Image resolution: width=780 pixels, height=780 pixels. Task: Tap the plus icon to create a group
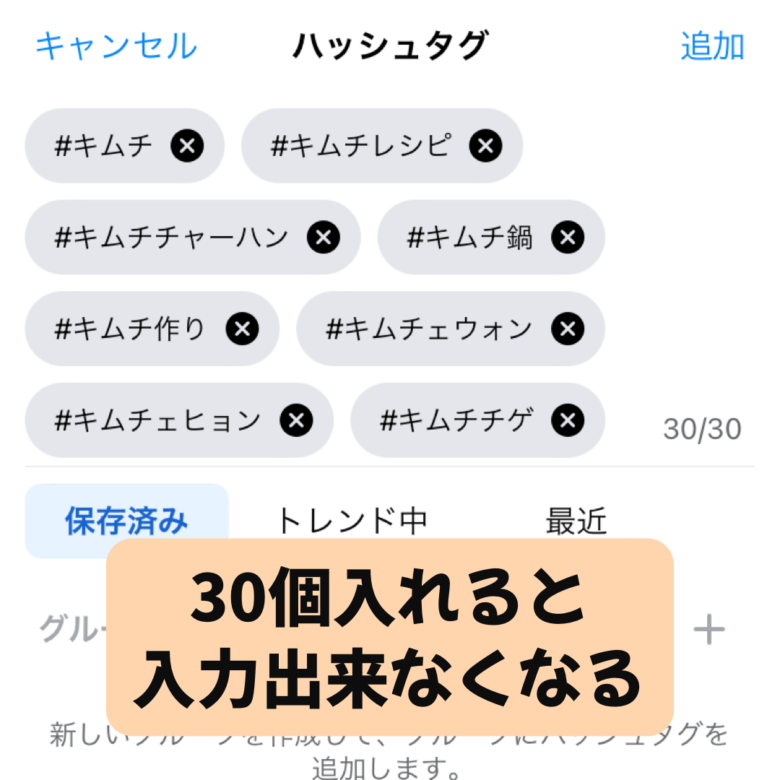pyautogui.click(x=709, y=629)
